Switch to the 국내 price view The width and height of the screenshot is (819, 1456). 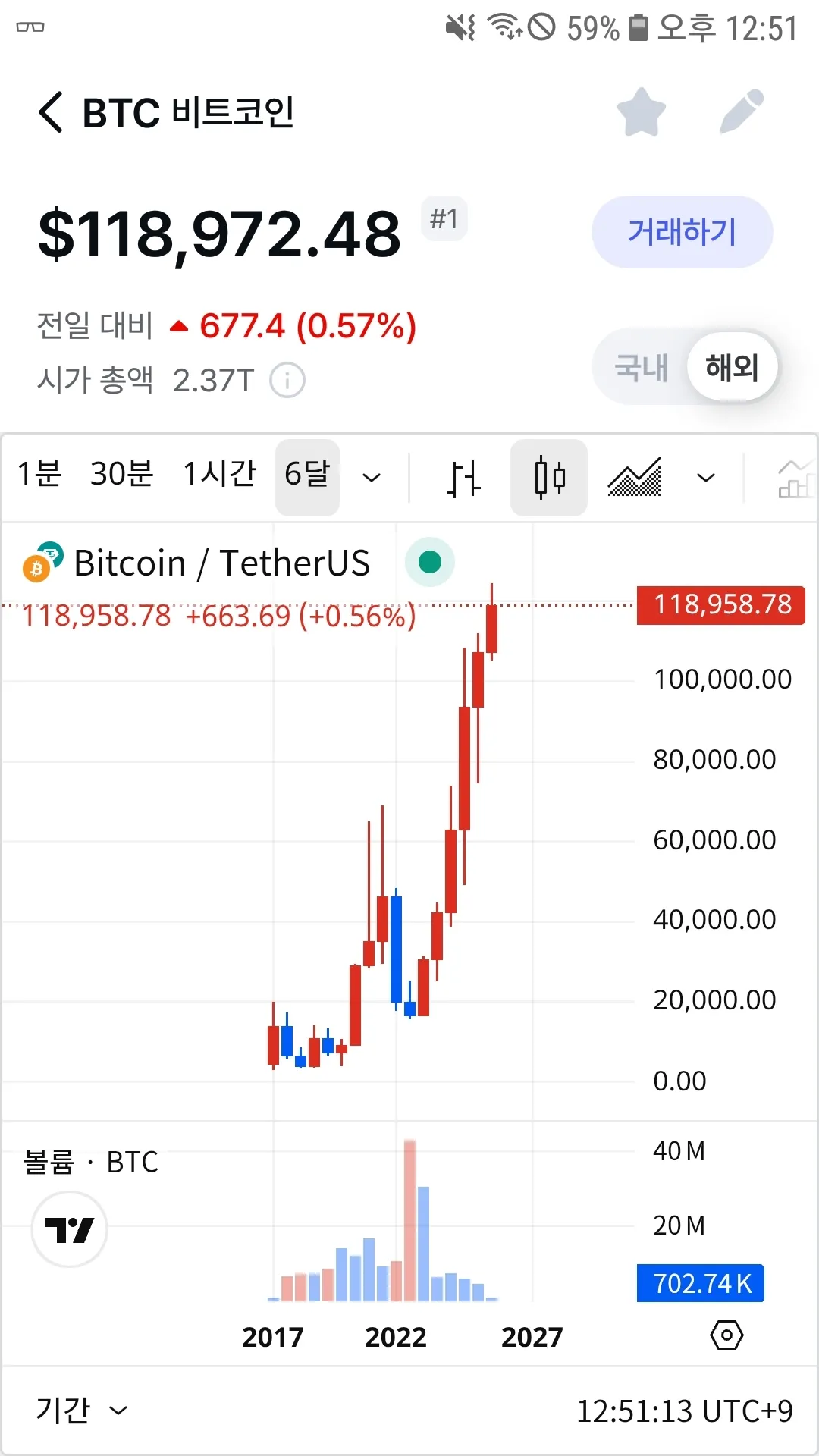tap(641, 368)
